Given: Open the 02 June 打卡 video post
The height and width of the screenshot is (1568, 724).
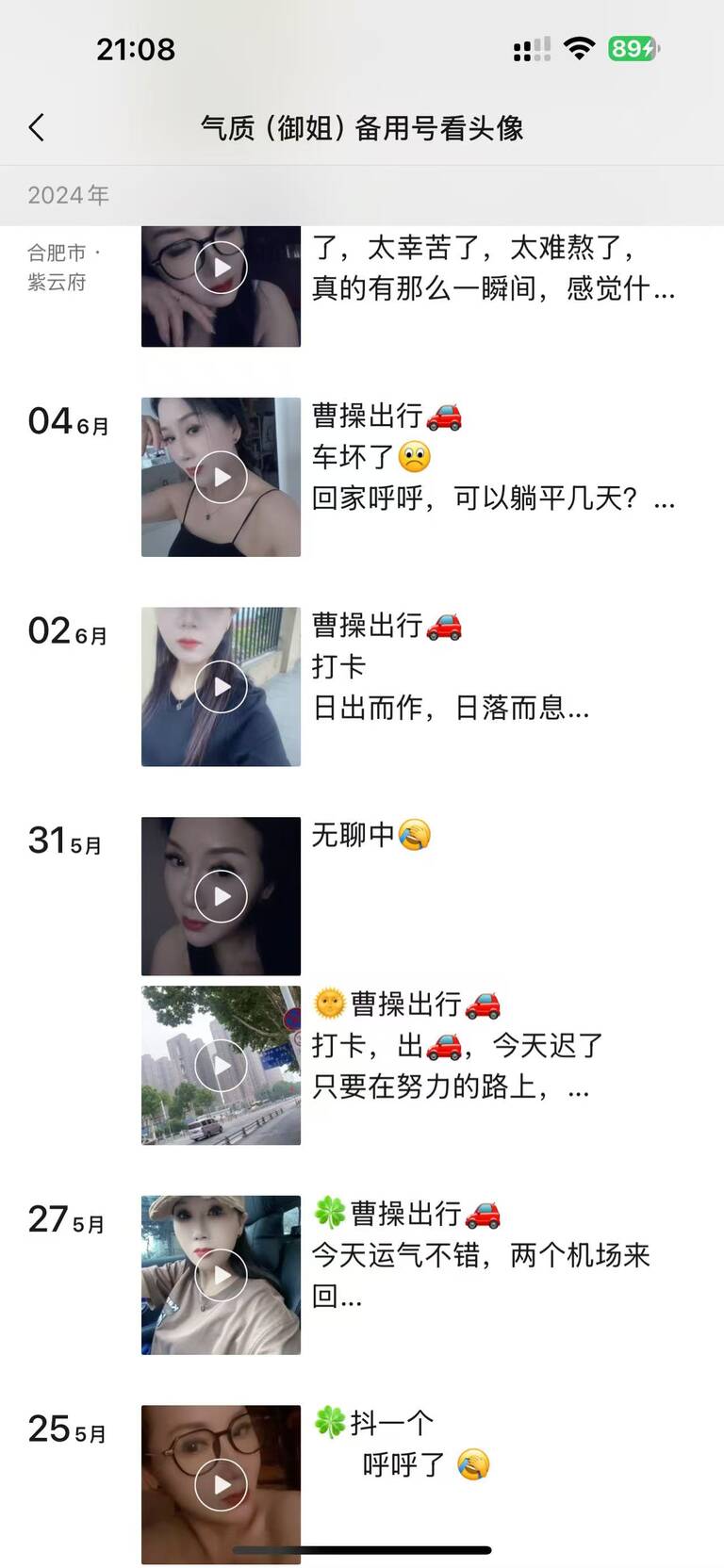Looking at the screenshot, I should coord(221,686).
